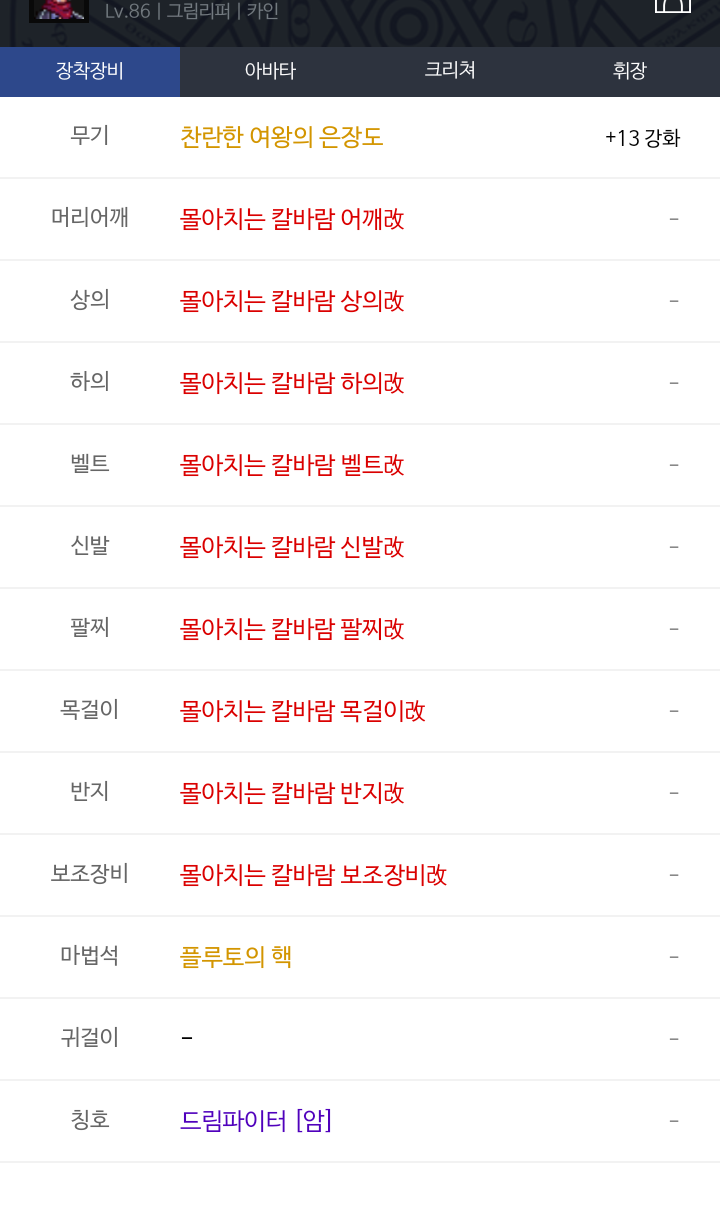View magic stone 플루토의 핵
The height and width of the screenshot is (1221, 720).
click(x=236, y=957)
